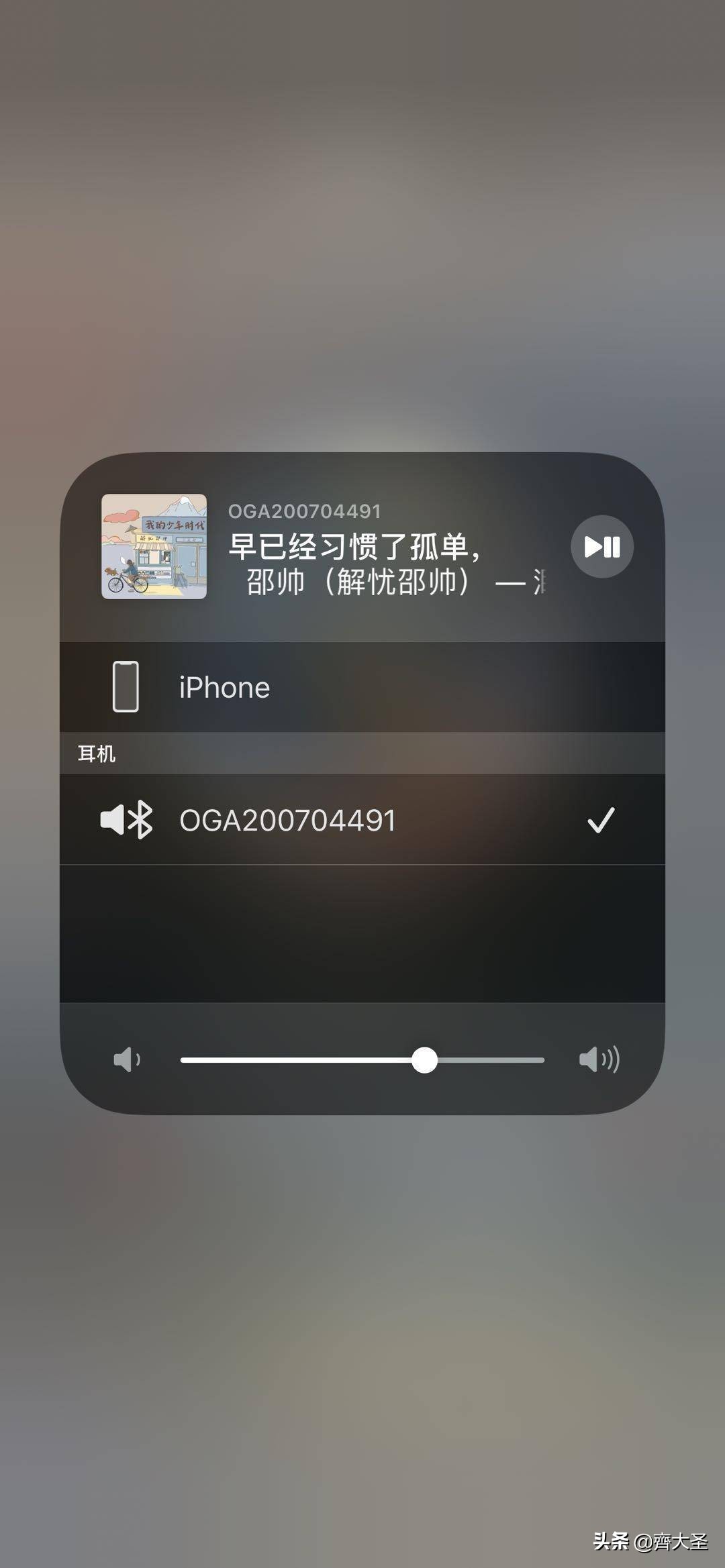Tap the phone outline icon beside iPhone label

[x=126, y=687]
